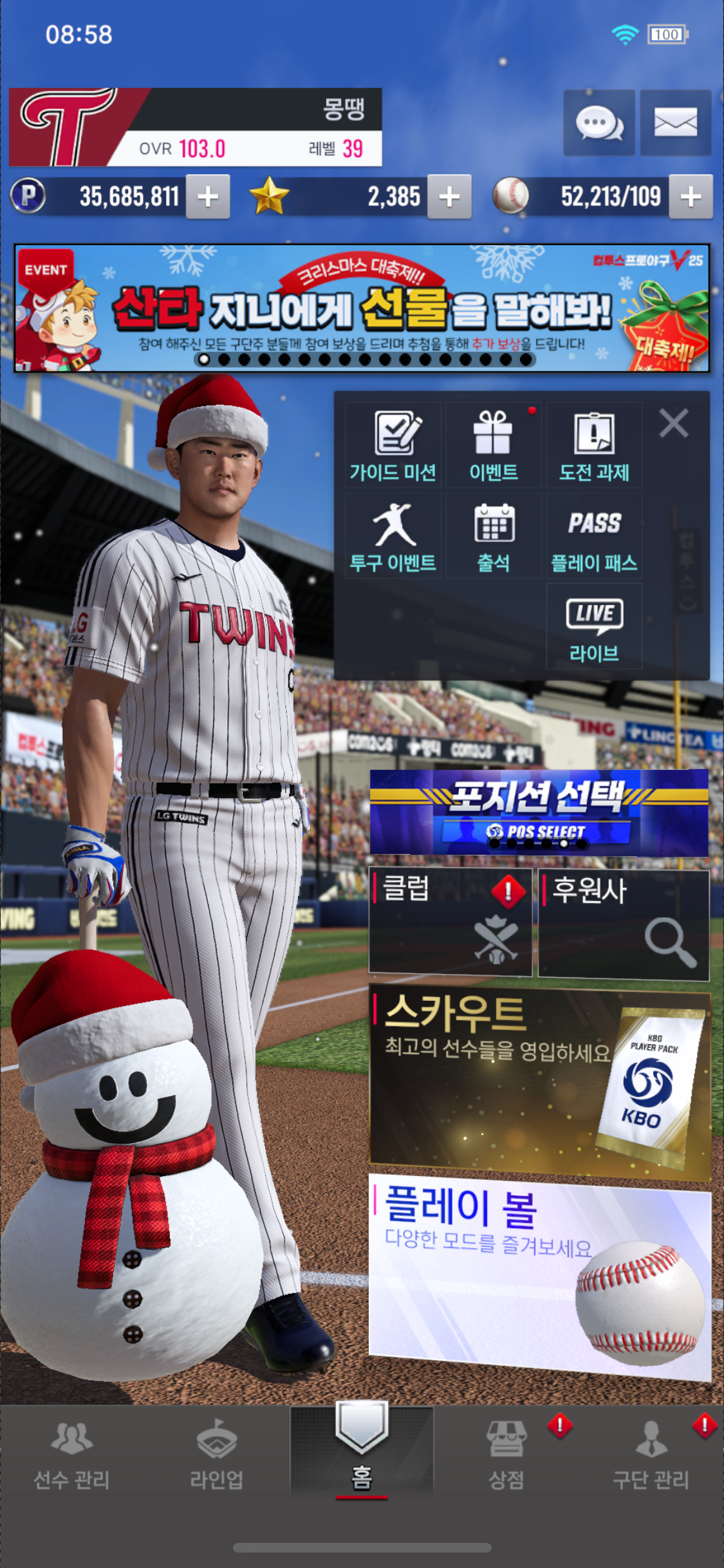Open 라이브 LIVE menu
Viewport: 724px width, 1568px height.
pos(594,627)
